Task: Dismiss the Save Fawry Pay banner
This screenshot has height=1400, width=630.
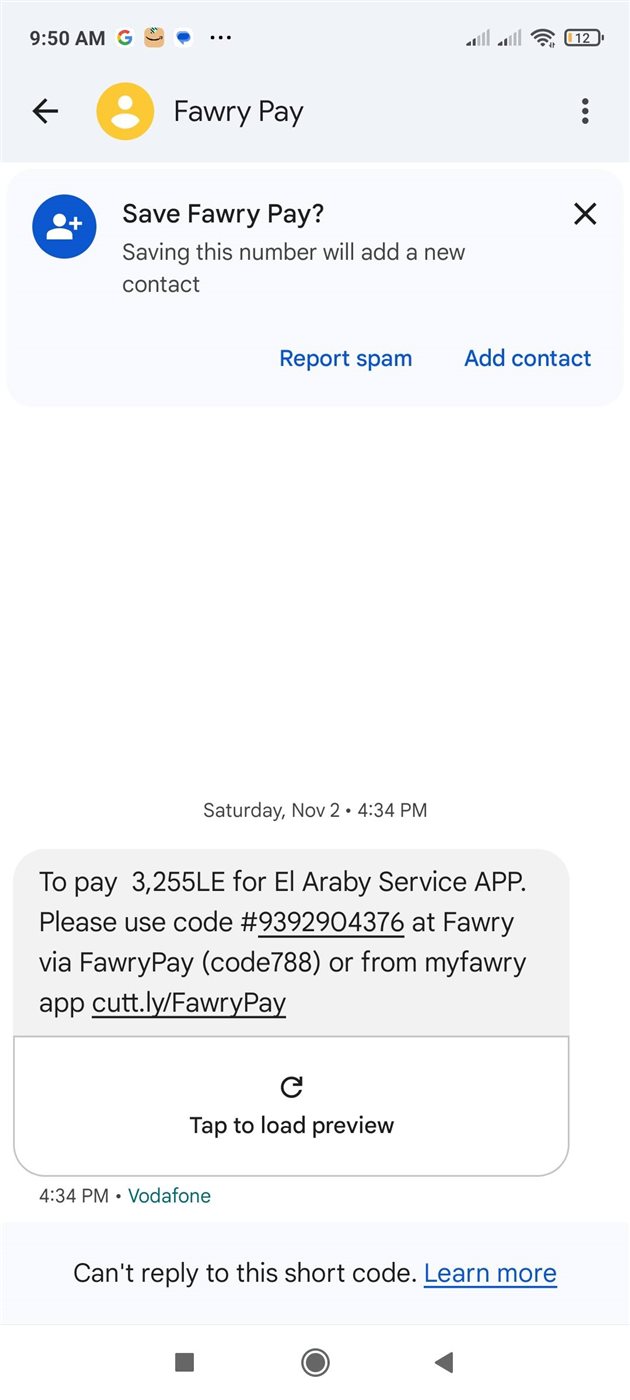Action: pyautogui.click(x=584, y=213)
